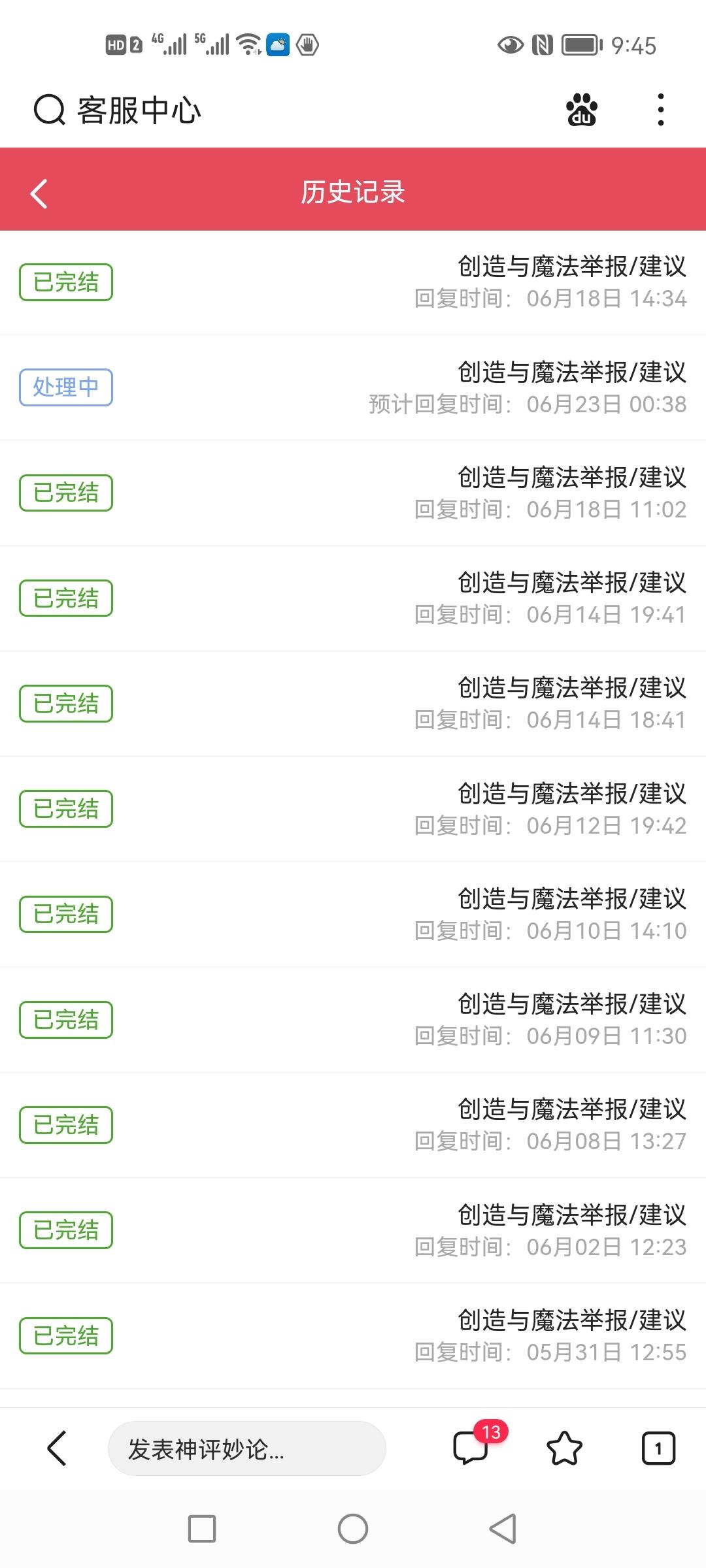The height and width of the screenshot is (1568, 706).
Task: Open the record replied 06月12日 19:42
Action: [353, 809]
